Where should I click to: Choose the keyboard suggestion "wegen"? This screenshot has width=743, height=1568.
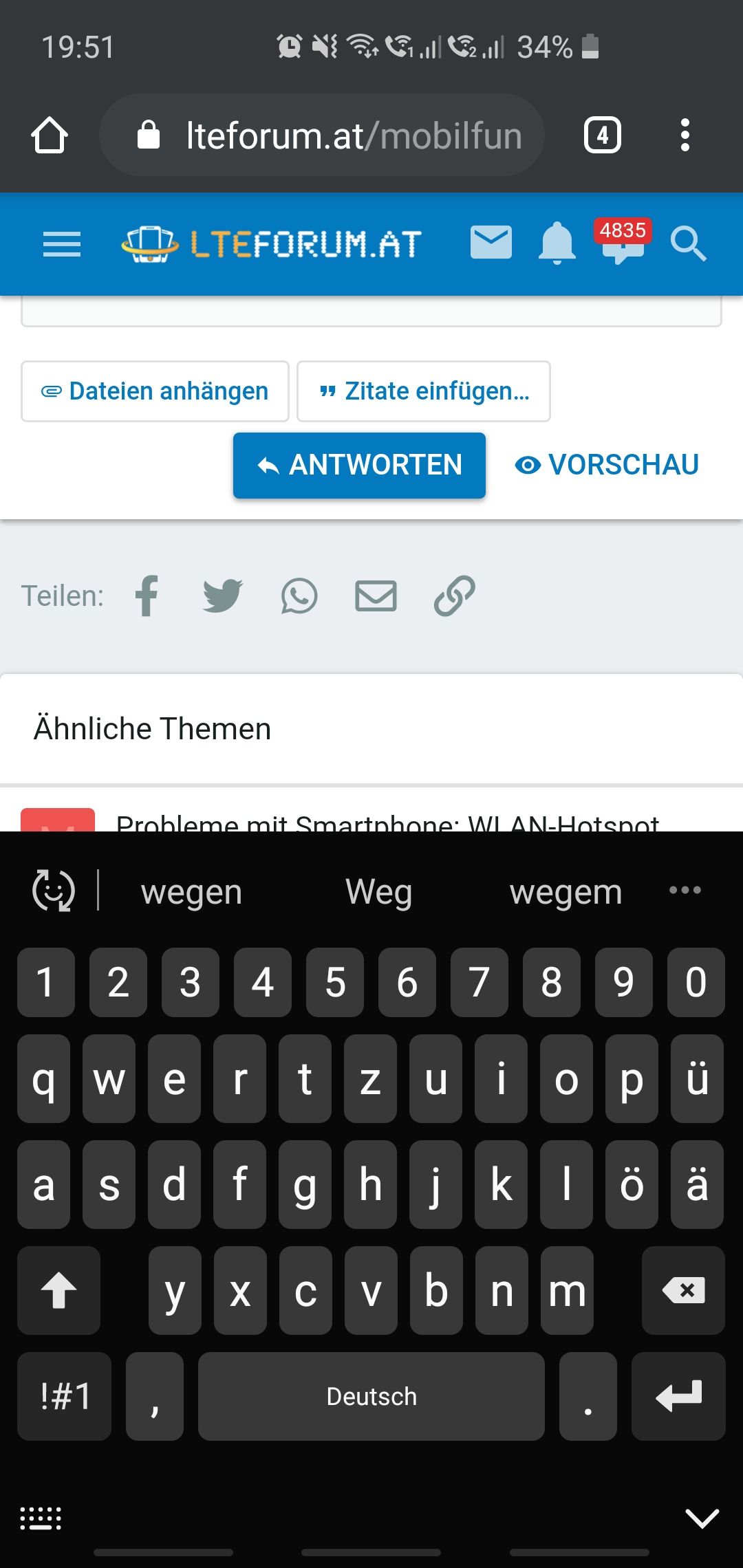[x=191, y=892]
